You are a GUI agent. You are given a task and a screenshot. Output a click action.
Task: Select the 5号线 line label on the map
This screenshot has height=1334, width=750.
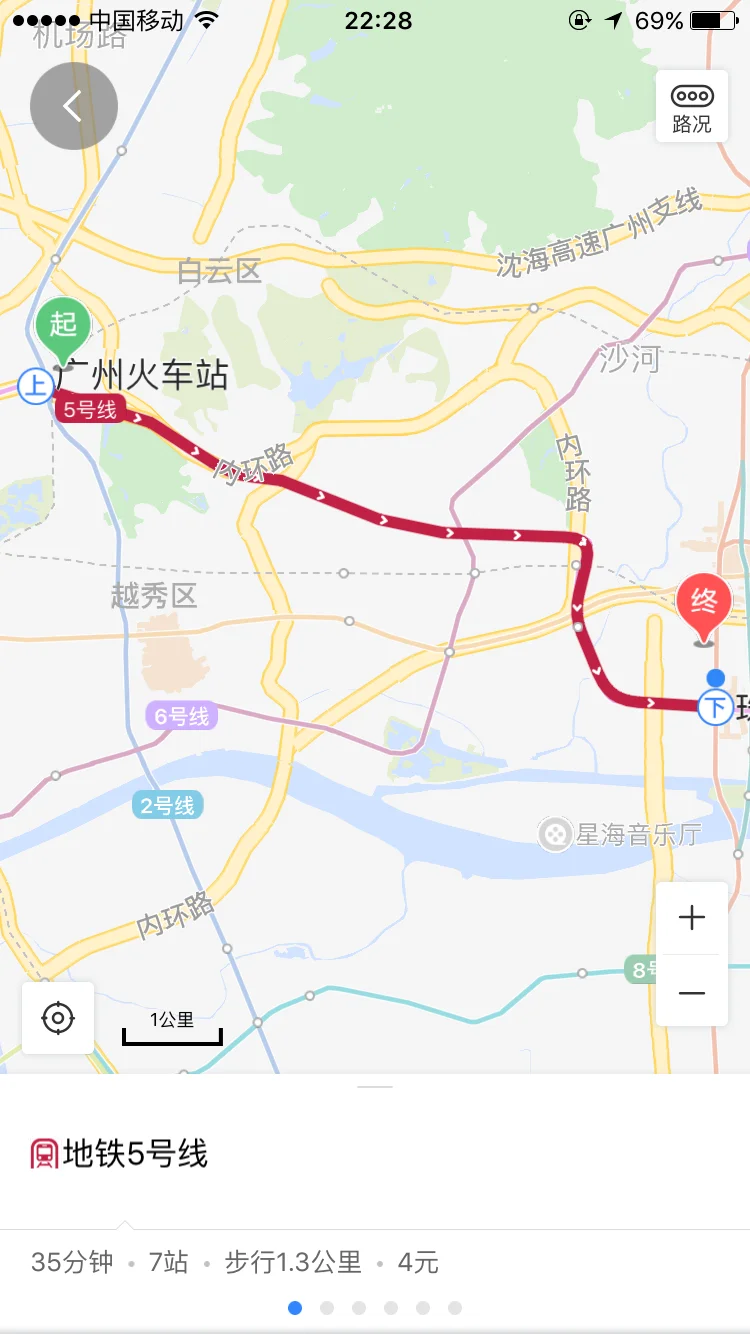(x=90, y=408)
